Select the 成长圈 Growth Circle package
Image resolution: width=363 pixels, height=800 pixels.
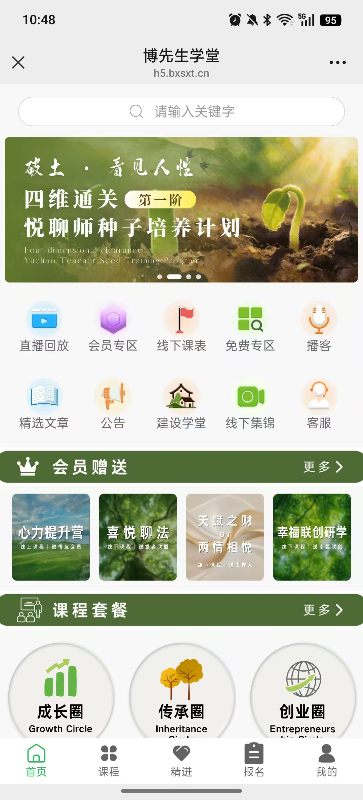tap(61, 691)
